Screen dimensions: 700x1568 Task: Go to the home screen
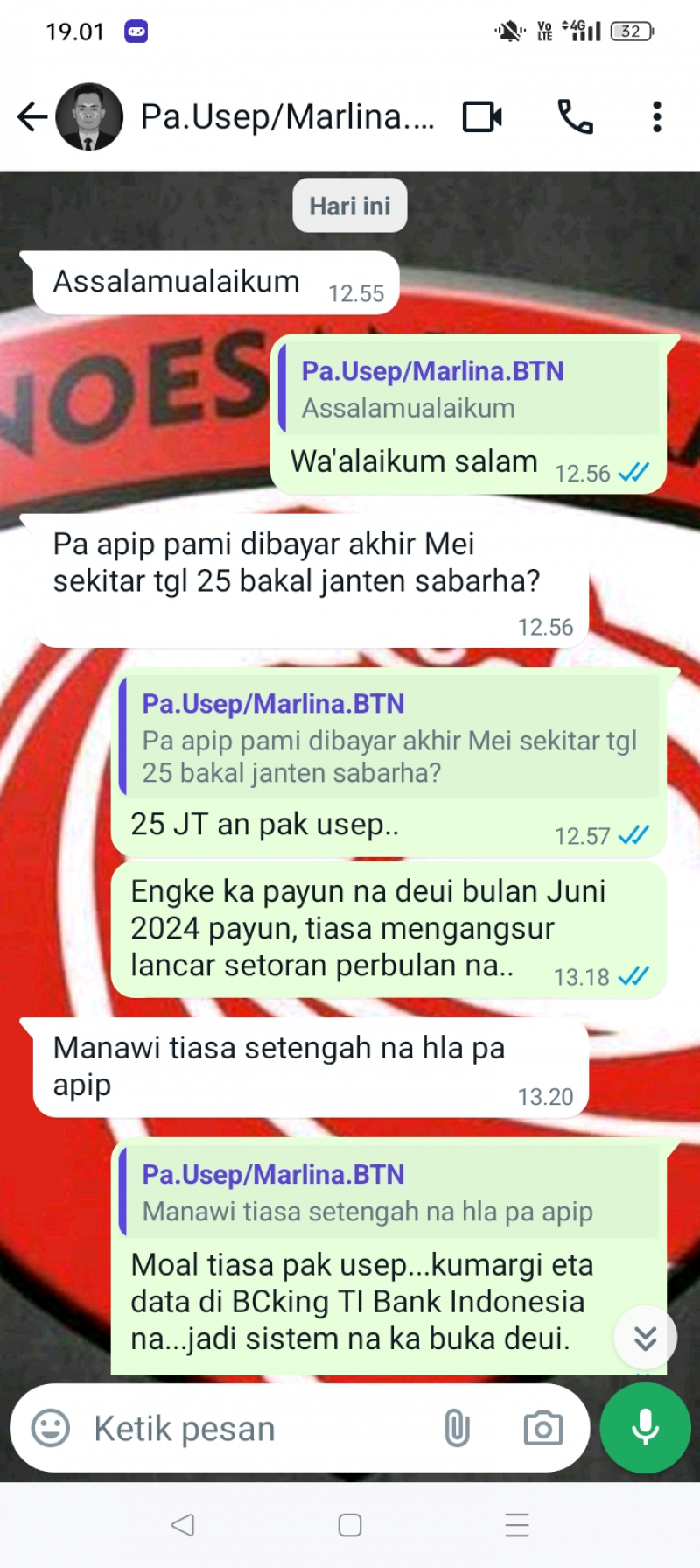click(x=350, y=1525)
